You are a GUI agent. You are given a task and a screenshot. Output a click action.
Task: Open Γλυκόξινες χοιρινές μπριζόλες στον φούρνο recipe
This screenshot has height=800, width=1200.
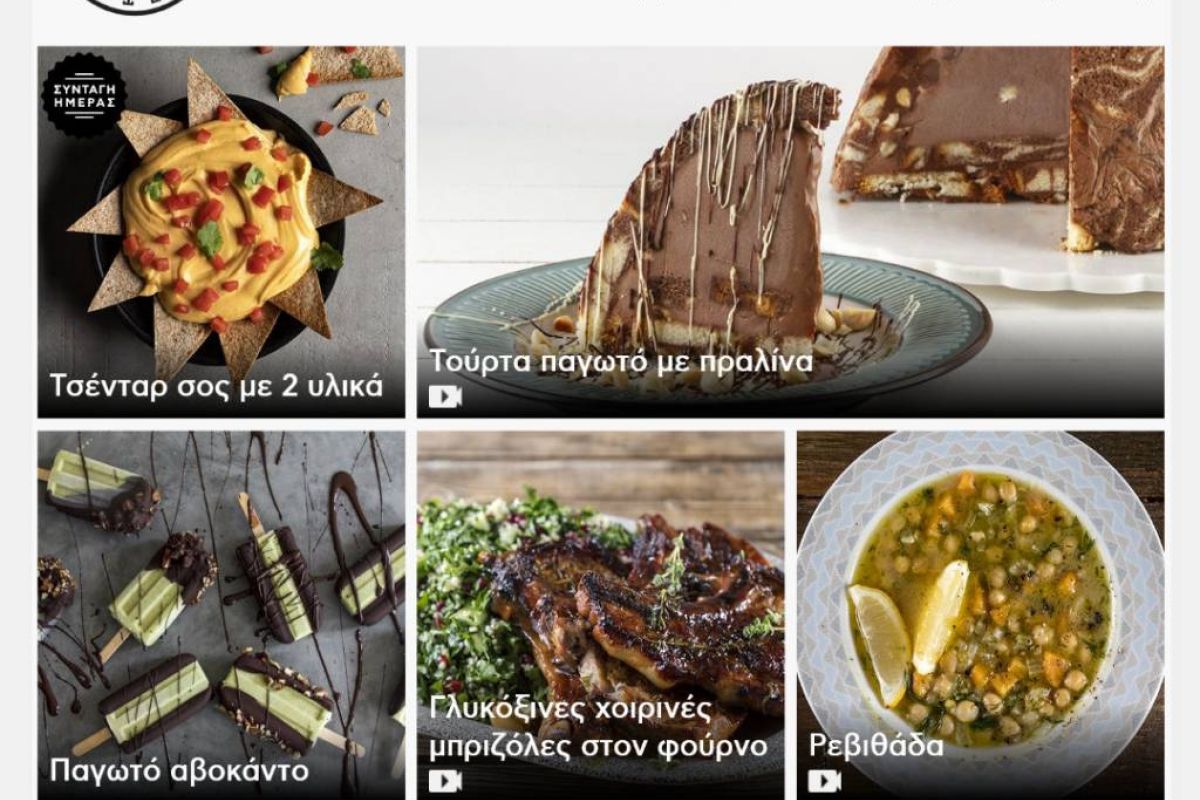[600, 614]
